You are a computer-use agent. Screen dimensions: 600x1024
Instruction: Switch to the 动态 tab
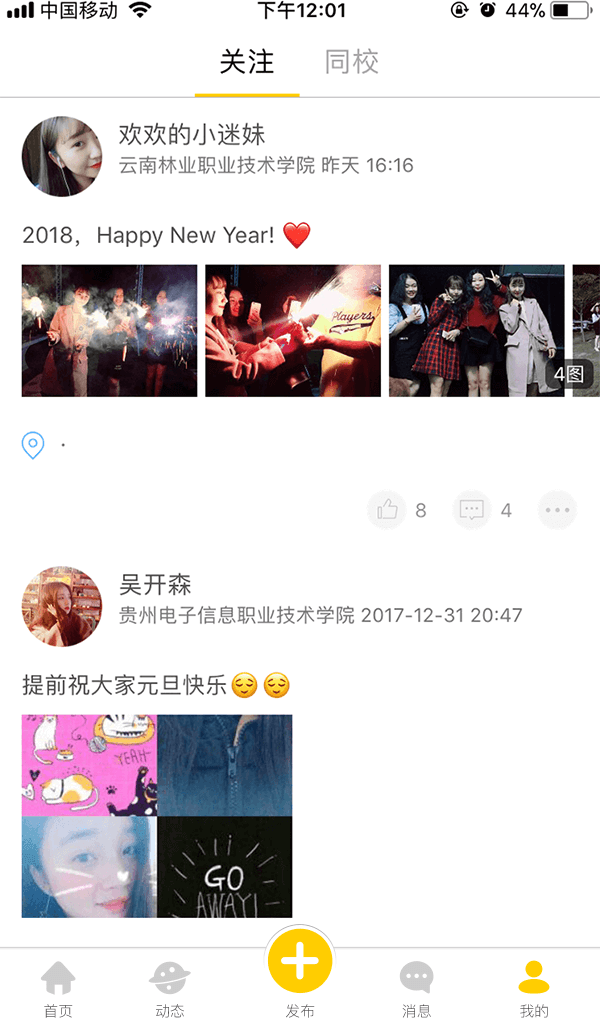coord(169,988)
